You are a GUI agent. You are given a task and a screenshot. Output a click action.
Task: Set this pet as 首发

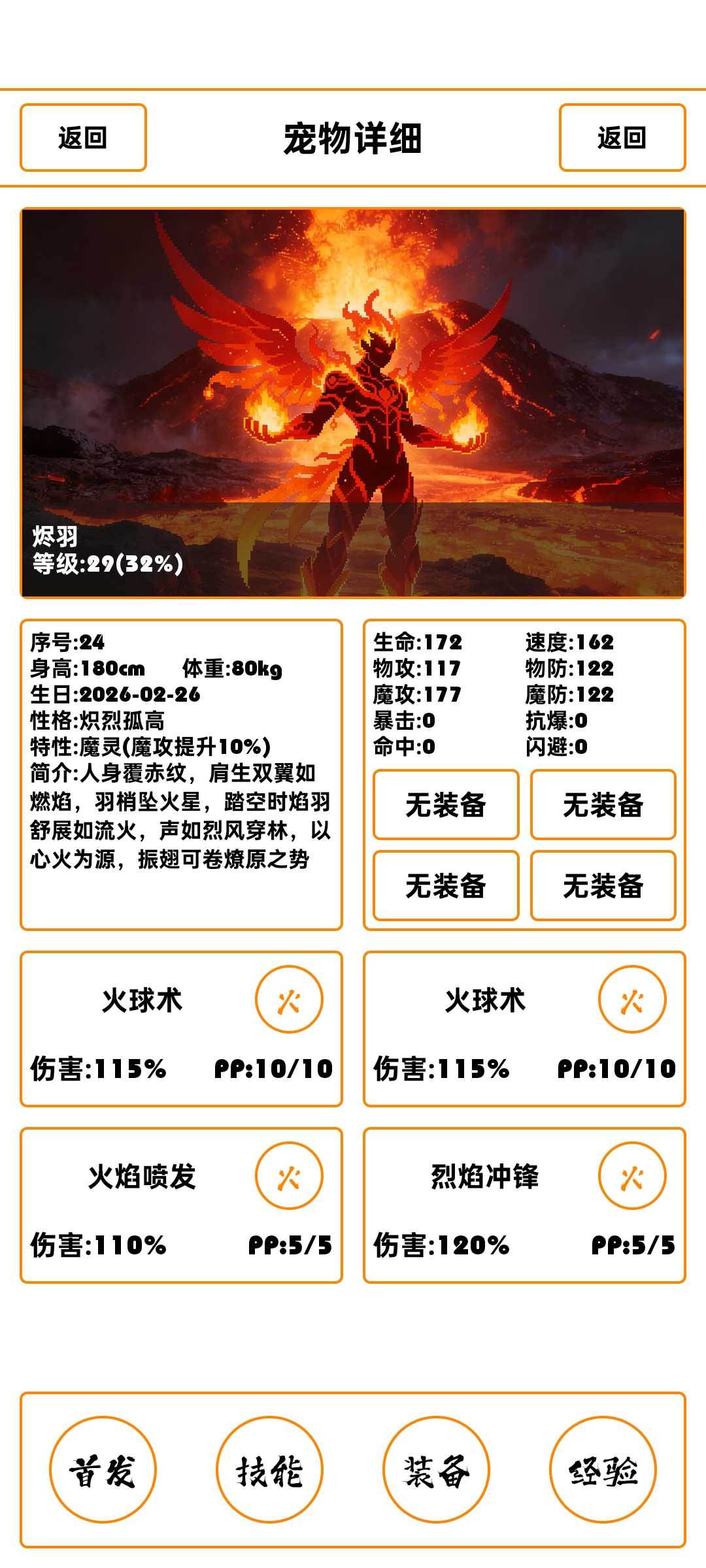coord(103,1470)
